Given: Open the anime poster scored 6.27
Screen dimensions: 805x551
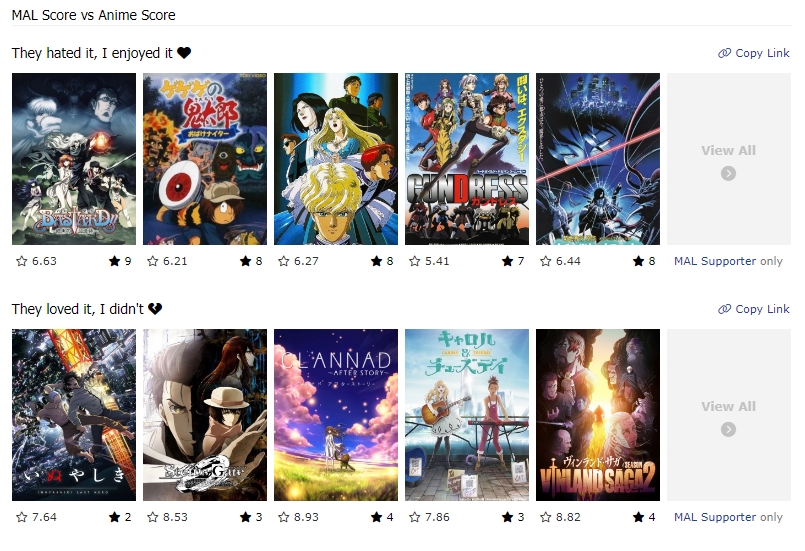Looking at the screenshot, I should pyautogui.click(x=336, y=159).
